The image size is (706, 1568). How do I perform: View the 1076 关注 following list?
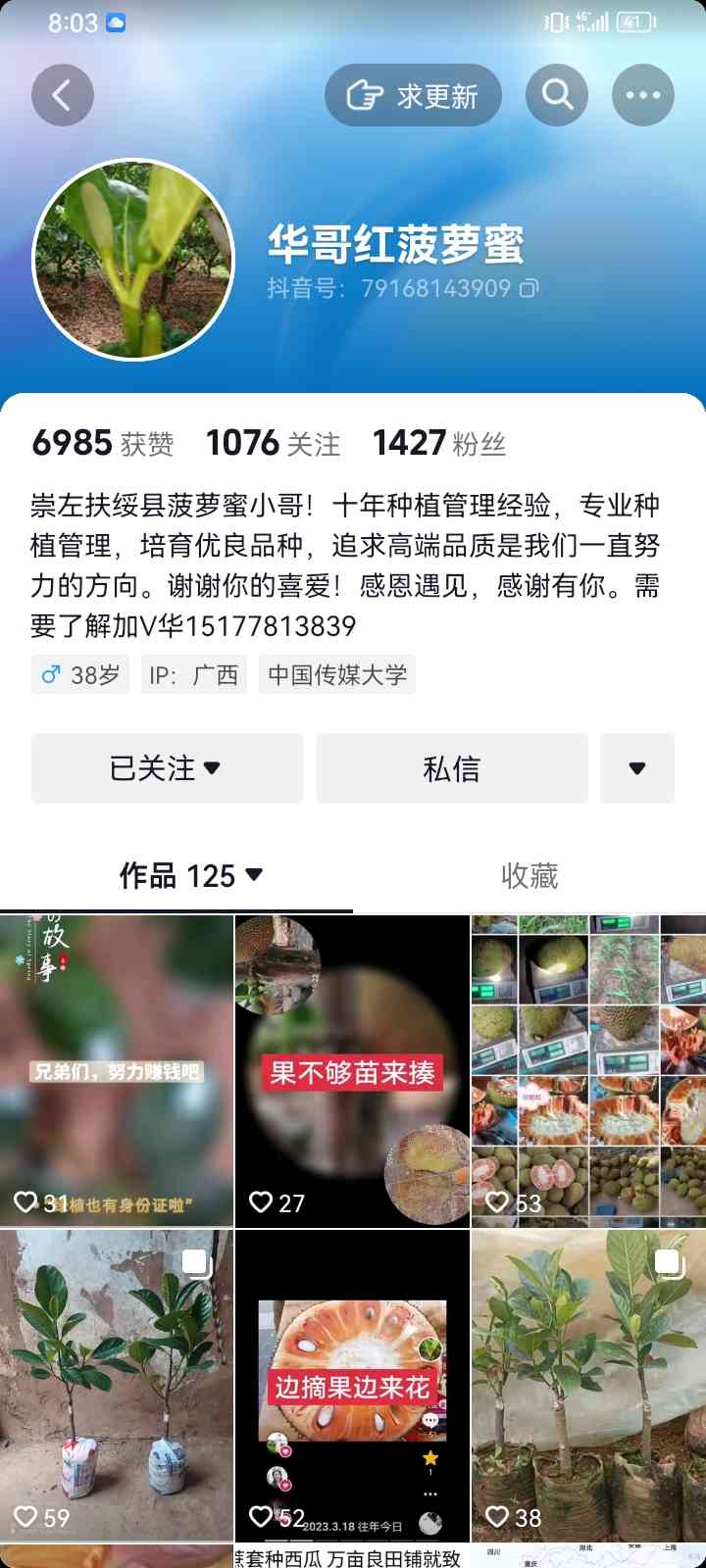(x=273, y=443)
